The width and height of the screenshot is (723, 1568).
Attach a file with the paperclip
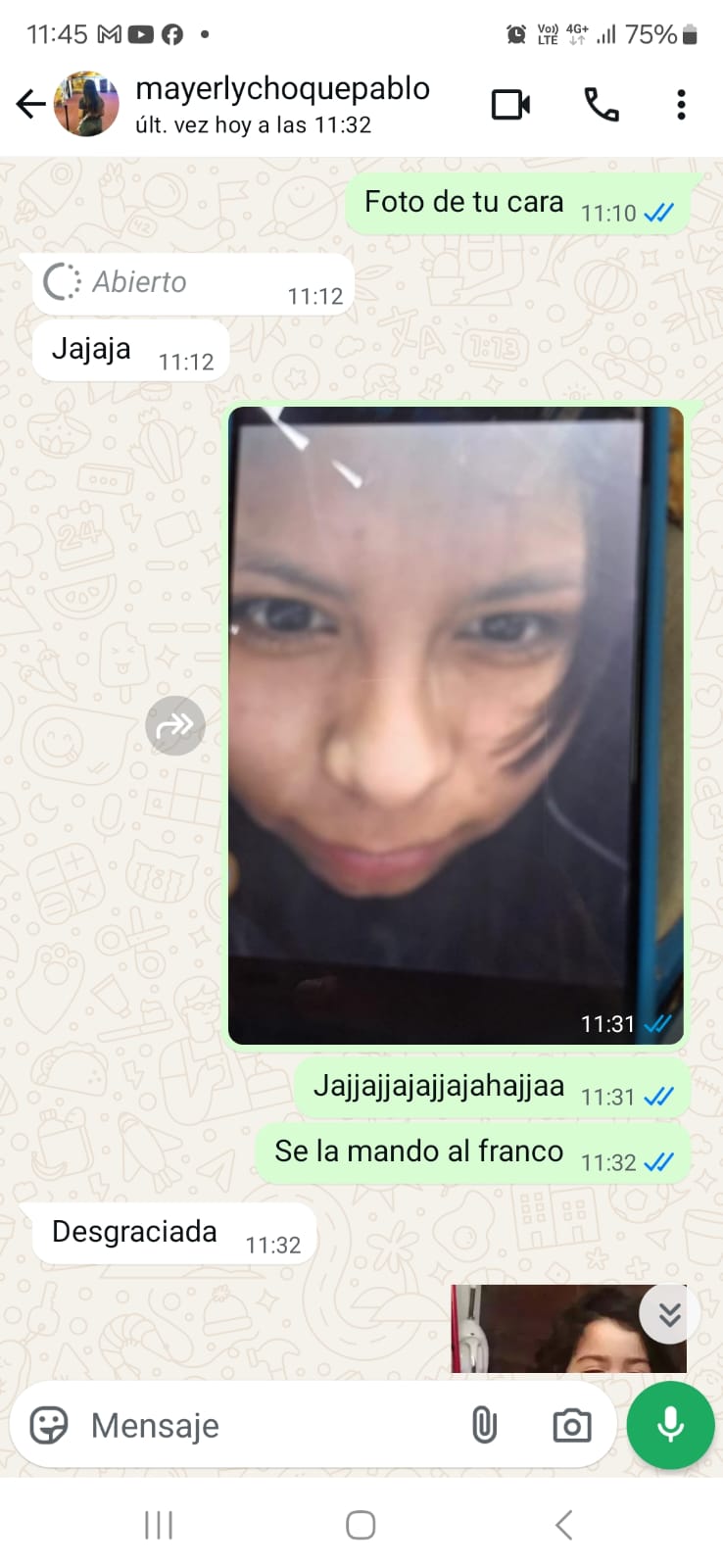tap(484, 1425)
